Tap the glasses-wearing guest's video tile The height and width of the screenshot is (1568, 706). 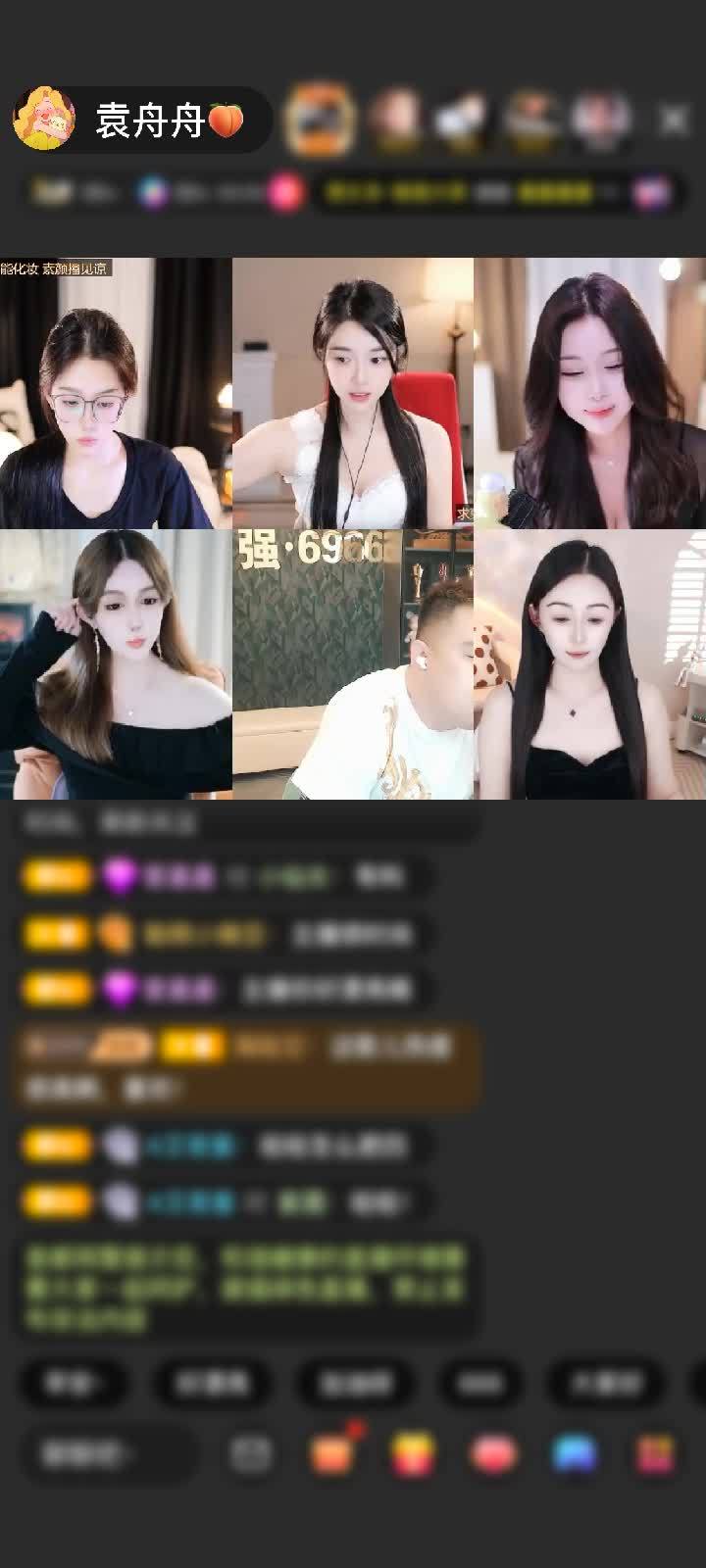tap(115, 394)
